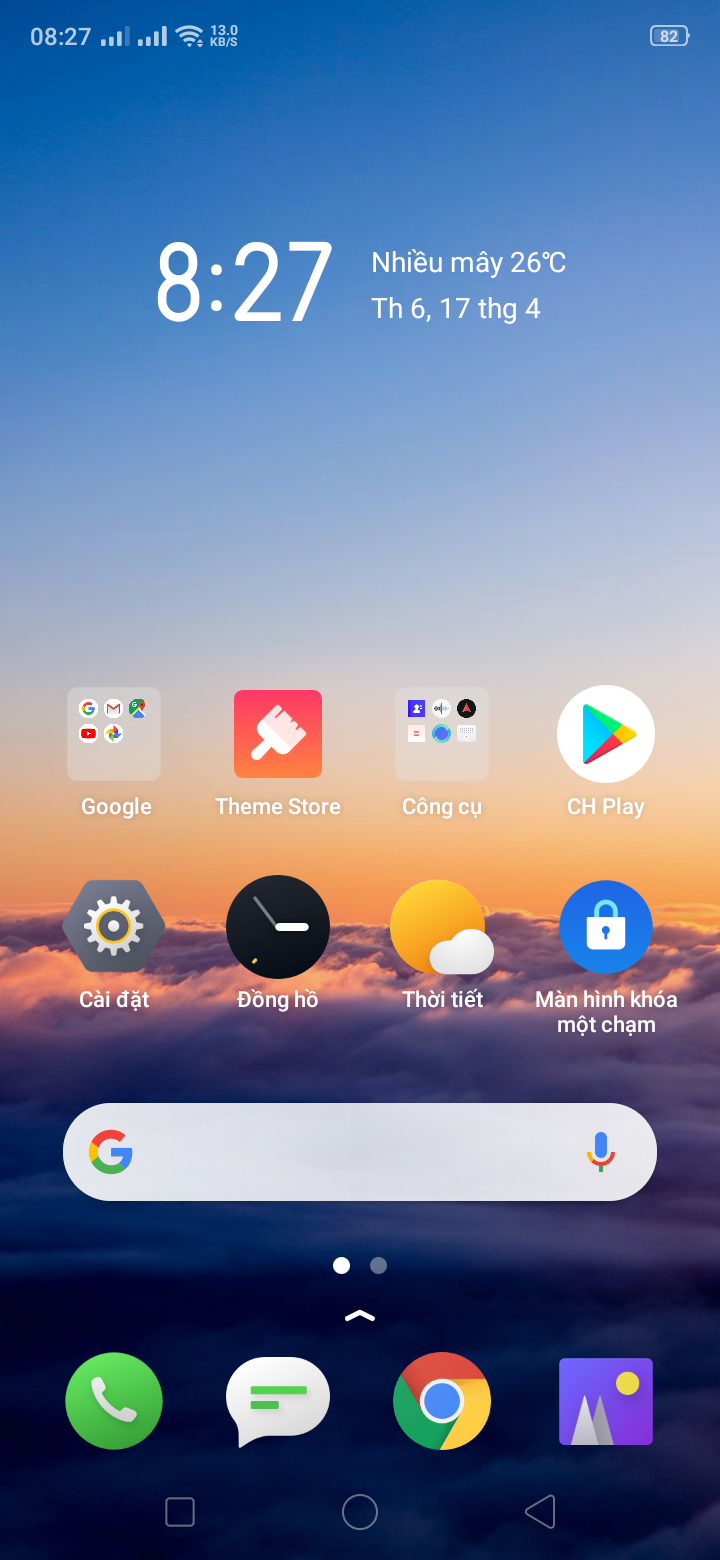Open the Photos gallery app in dock
The height and width of the screenshot is (1560, 720).
pos(605,1400)
